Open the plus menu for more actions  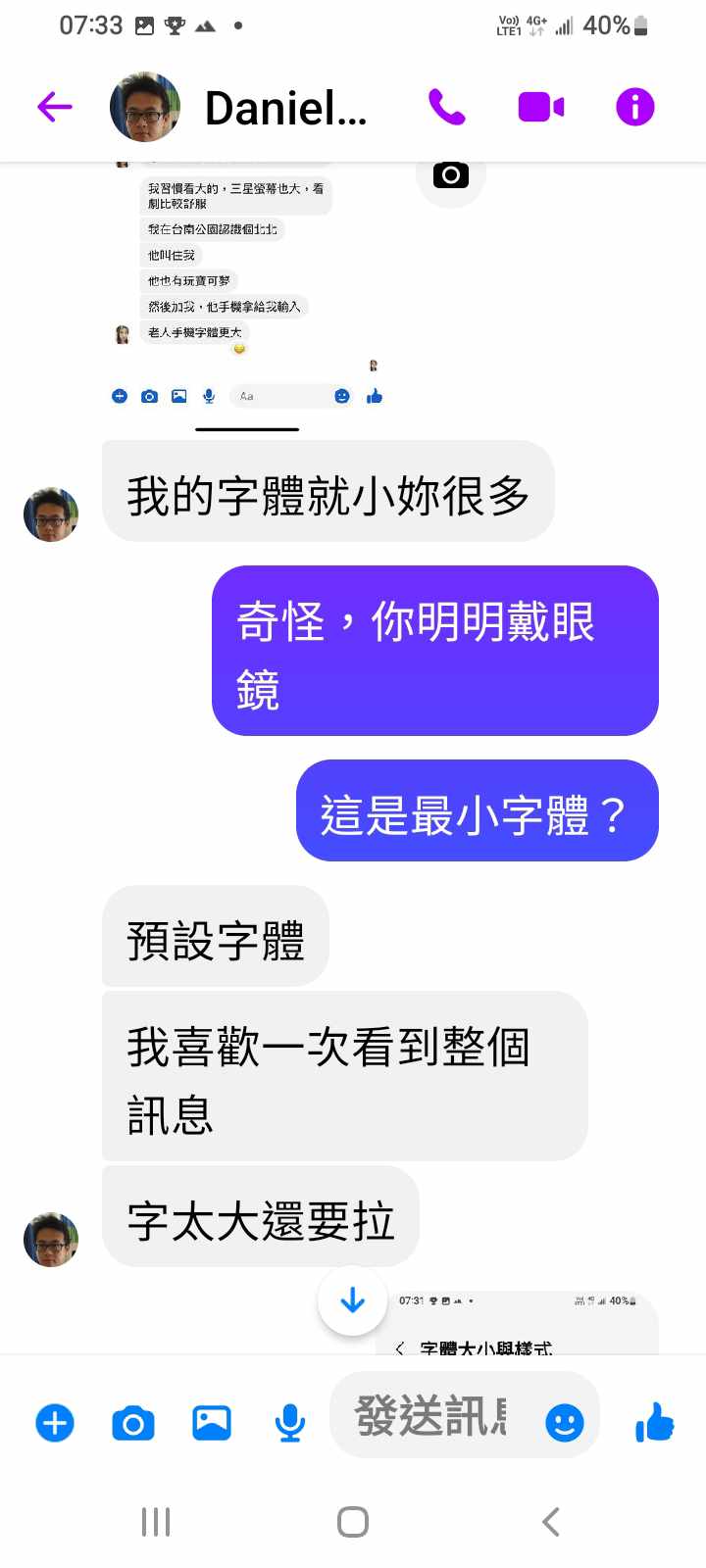55,1422
